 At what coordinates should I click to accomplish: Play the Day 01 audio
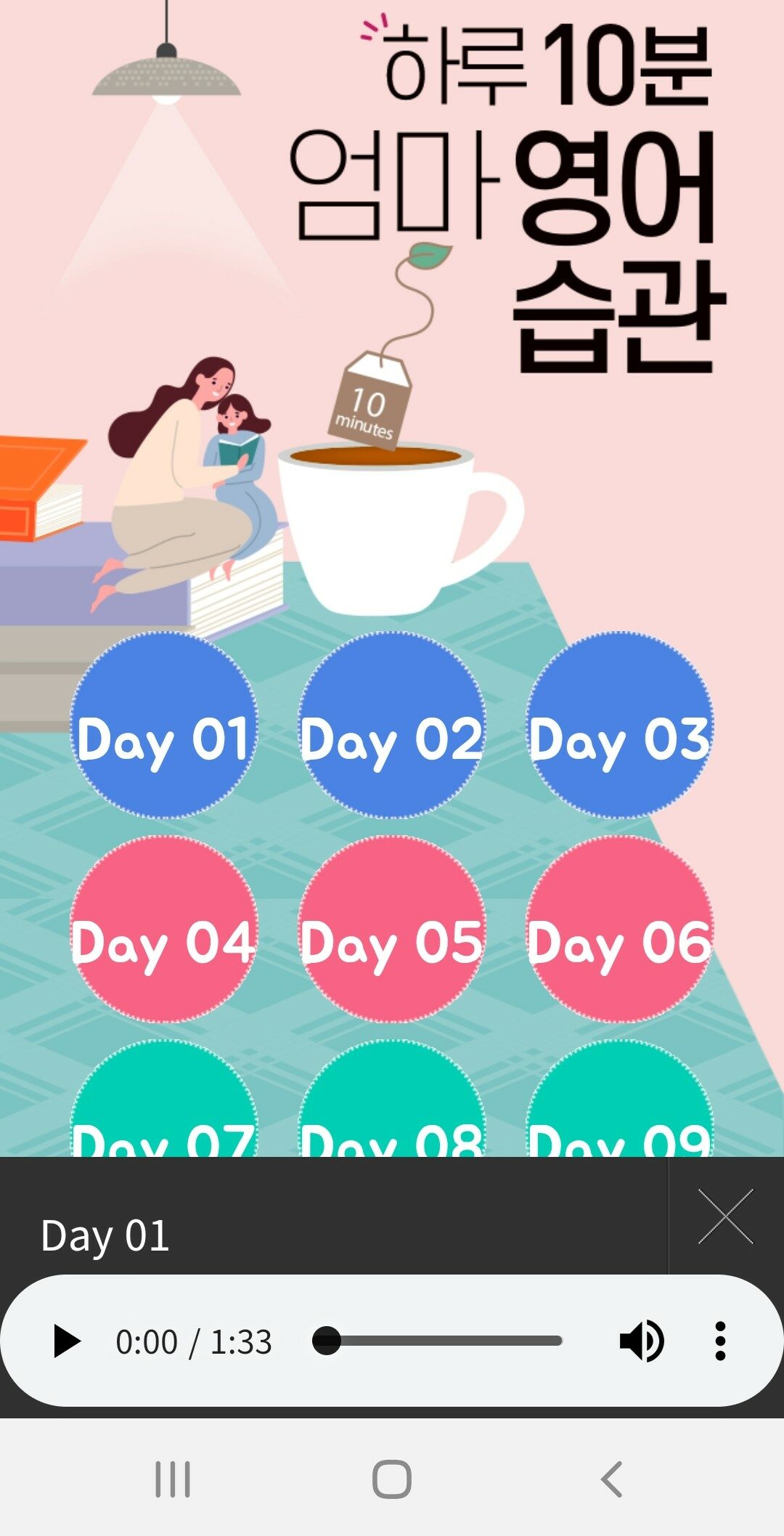coord(67,1341)
